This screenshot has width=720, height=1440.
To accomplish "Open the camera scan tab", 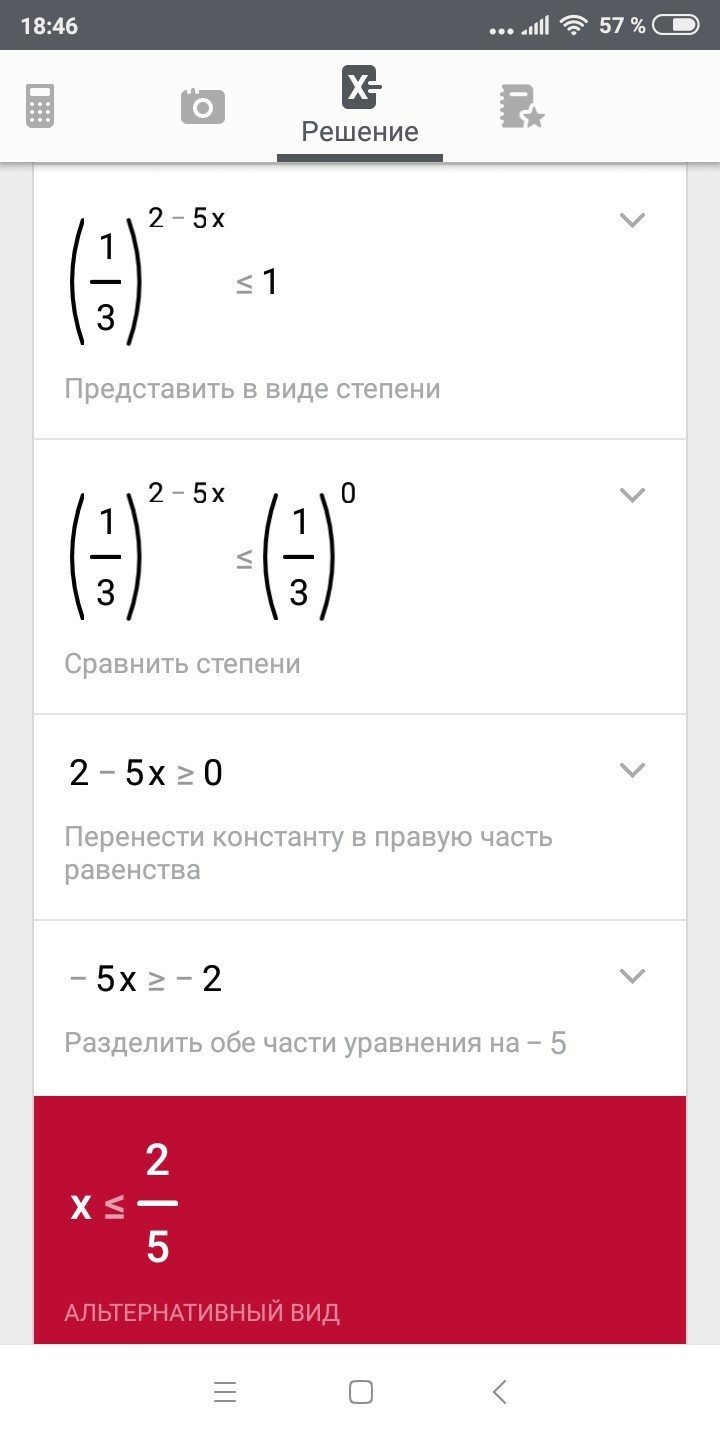I will tap(202, 105).
